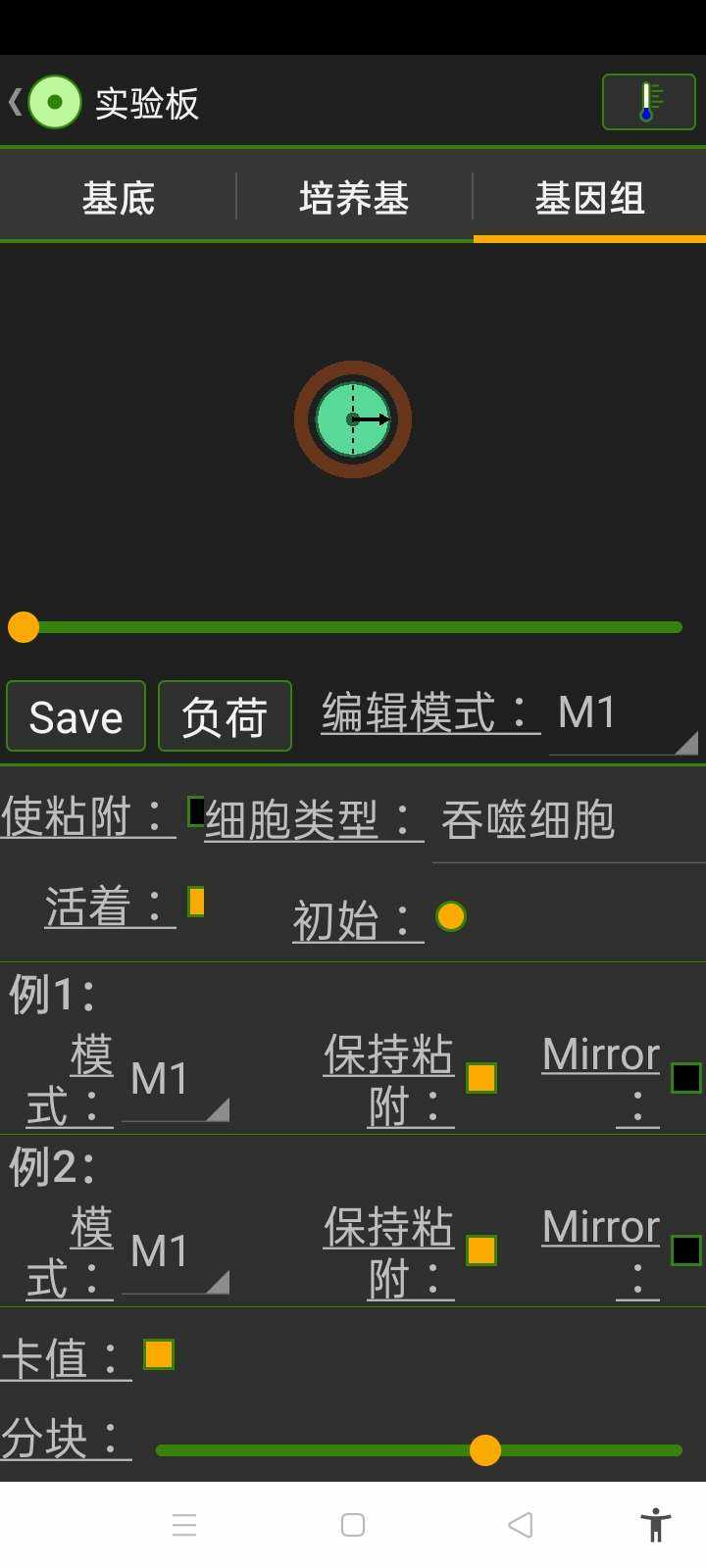
Task: Tap the Save button
Action: pos(76,716)
